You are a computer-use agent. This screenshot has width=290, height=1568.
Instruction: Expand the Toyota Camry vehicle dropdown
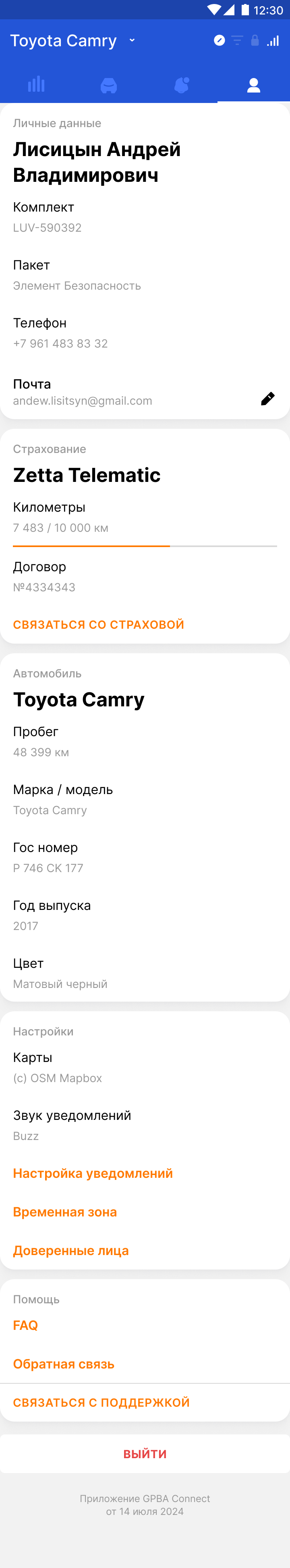click(x=132, y=40)
